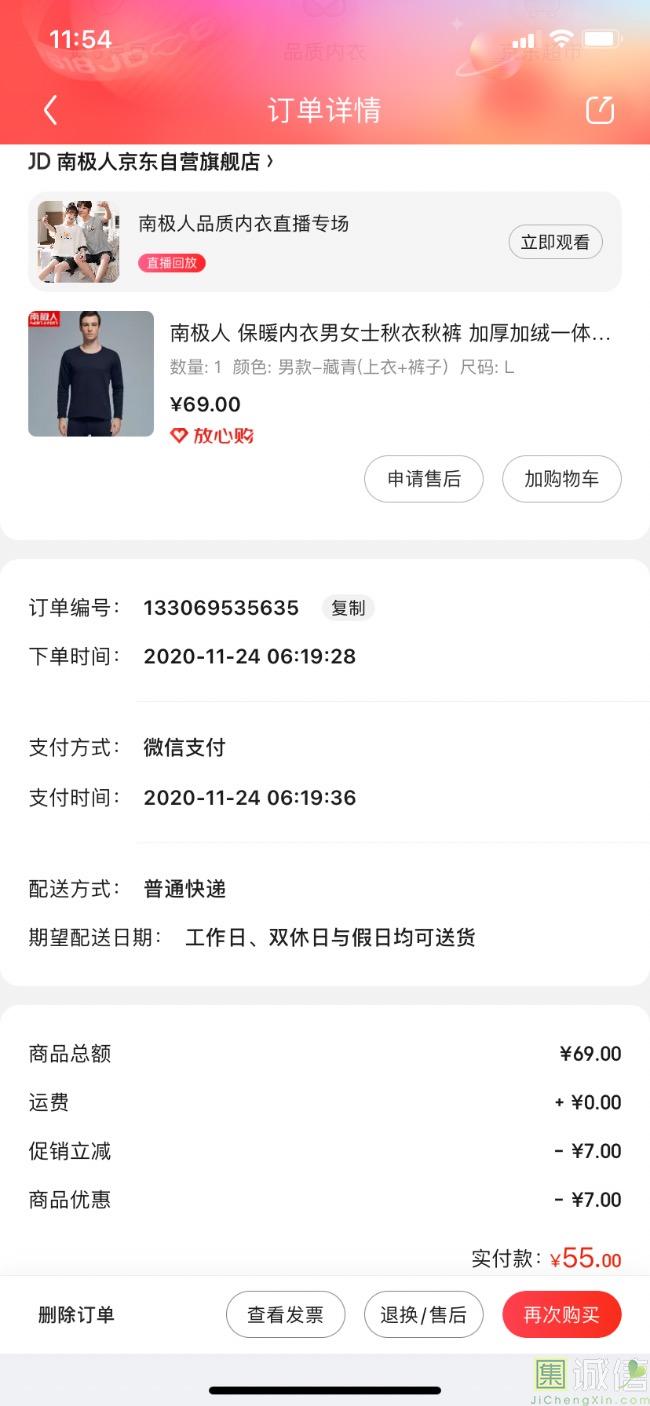
Task: Open the 南极人 保暖内衣 product
Action: (x=390, y=334)
